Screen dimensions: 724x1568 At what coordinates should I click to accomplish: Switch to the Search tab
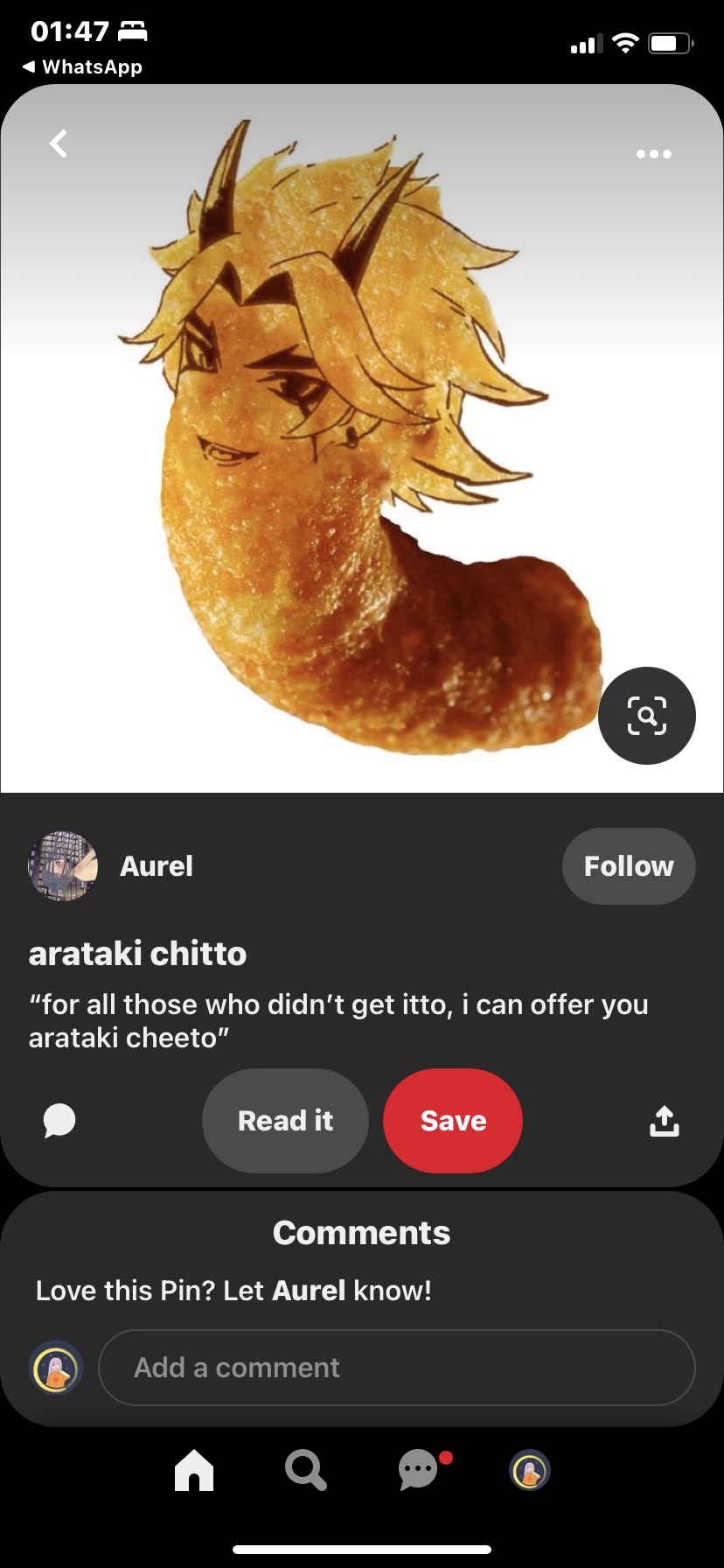pyautogui.click(x=305, y=1470)
